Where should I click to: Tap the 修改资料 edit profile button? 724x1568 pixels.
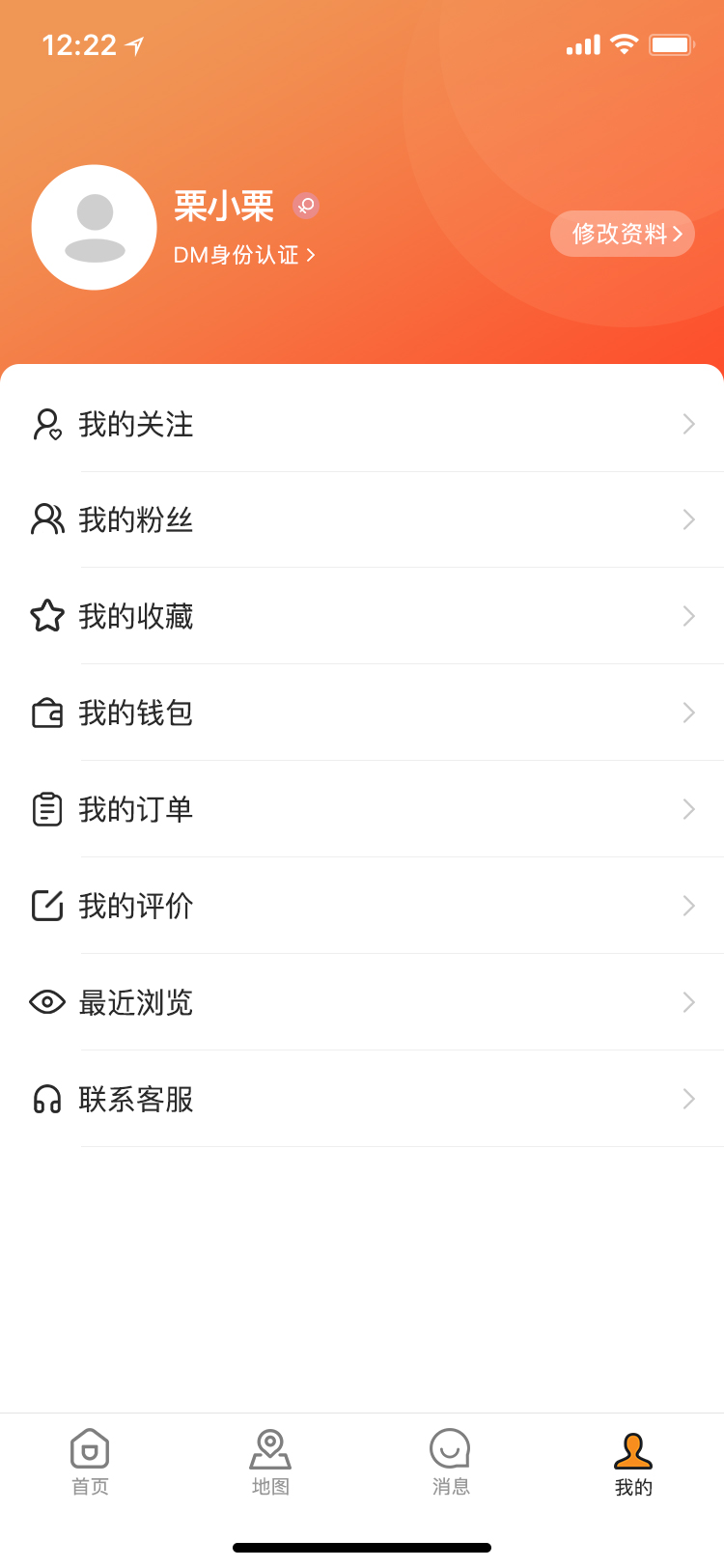(x=623, y=234)
